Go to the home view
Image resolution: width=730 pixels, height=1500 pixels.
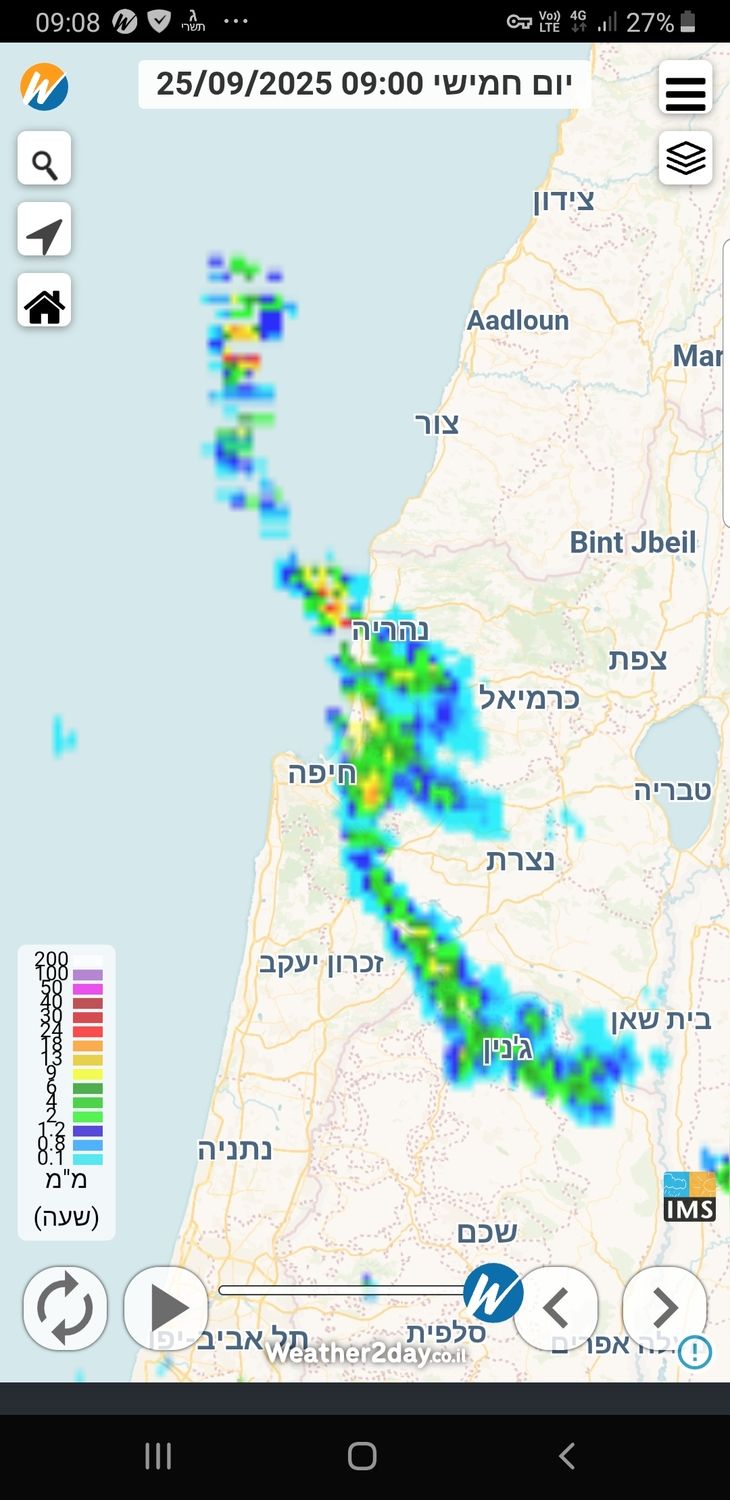[44, 301]
